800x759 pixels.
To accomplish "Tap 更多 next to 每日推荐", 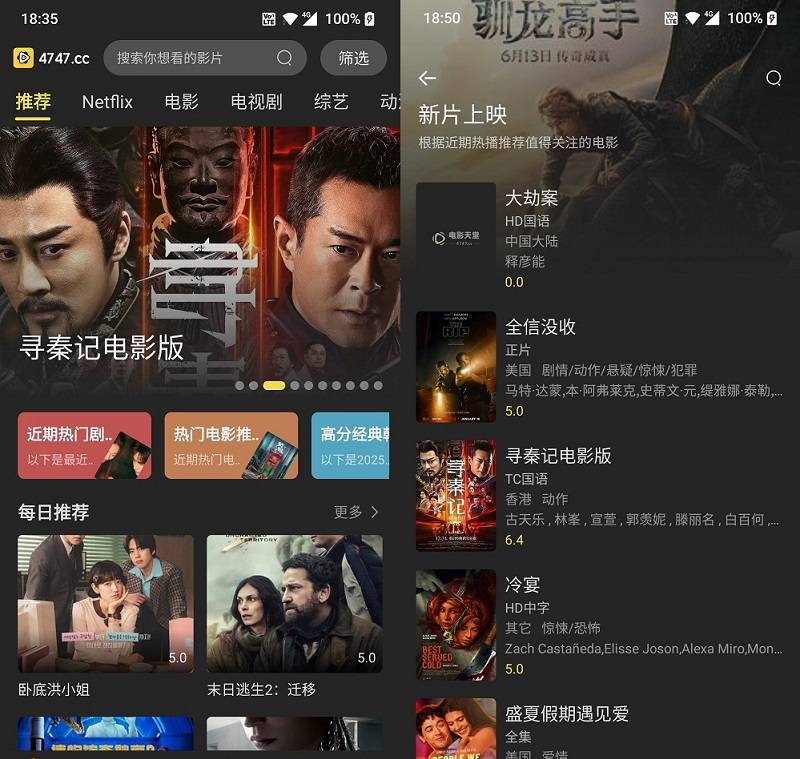I will tap(356, 512).
